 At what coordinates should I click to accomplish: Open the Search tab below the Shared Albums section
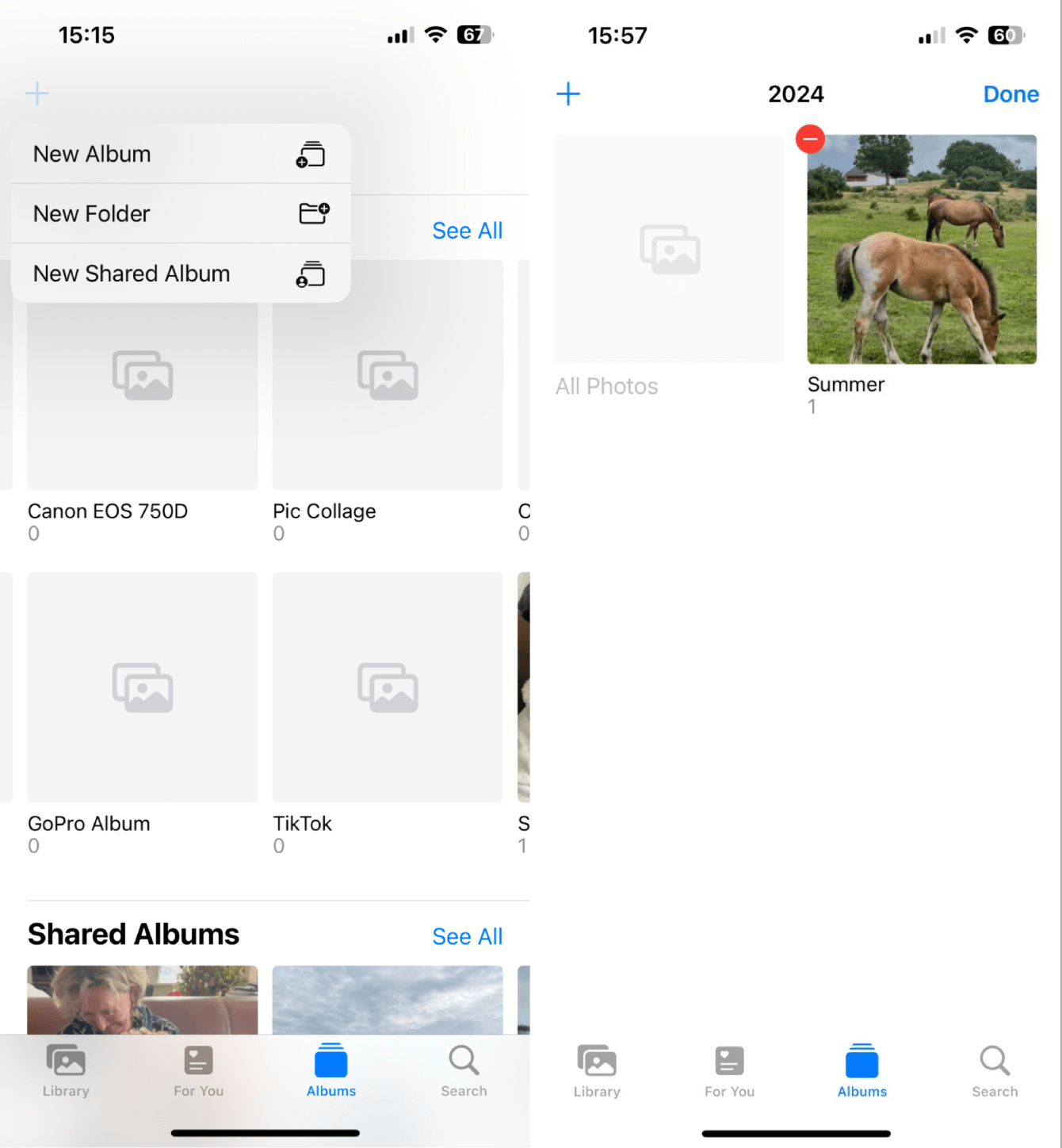tap(464, 1070)
